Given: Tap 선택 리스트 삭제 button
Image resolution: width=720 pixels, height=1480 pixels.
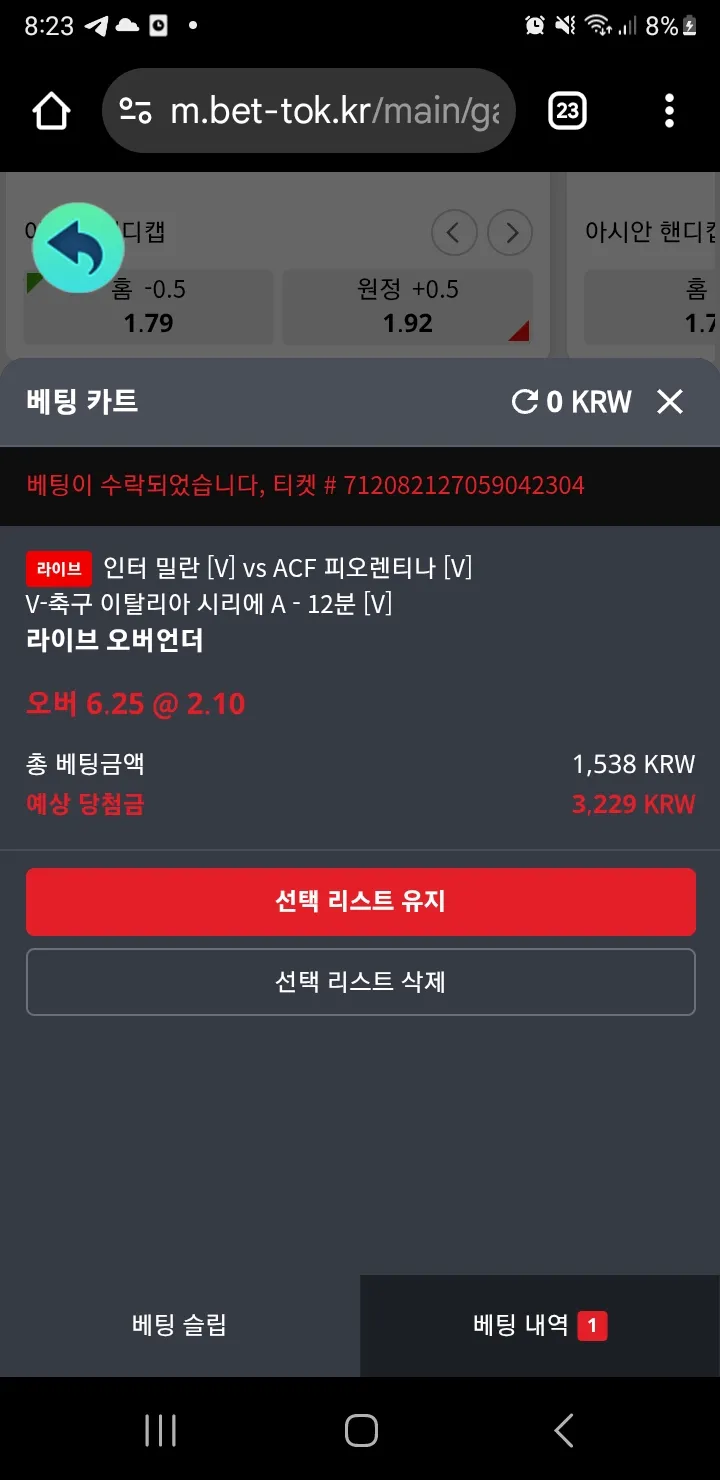Looking at the screenshot, I should point(360,982).
